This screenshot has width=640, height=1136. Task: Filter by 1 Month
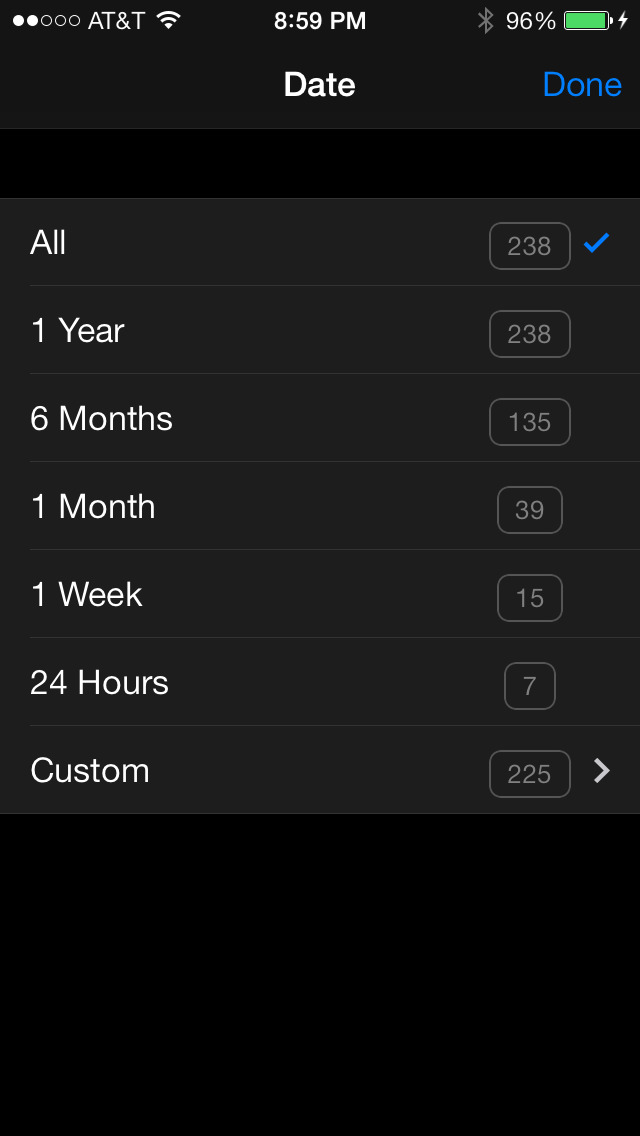(x=320, y=506)
